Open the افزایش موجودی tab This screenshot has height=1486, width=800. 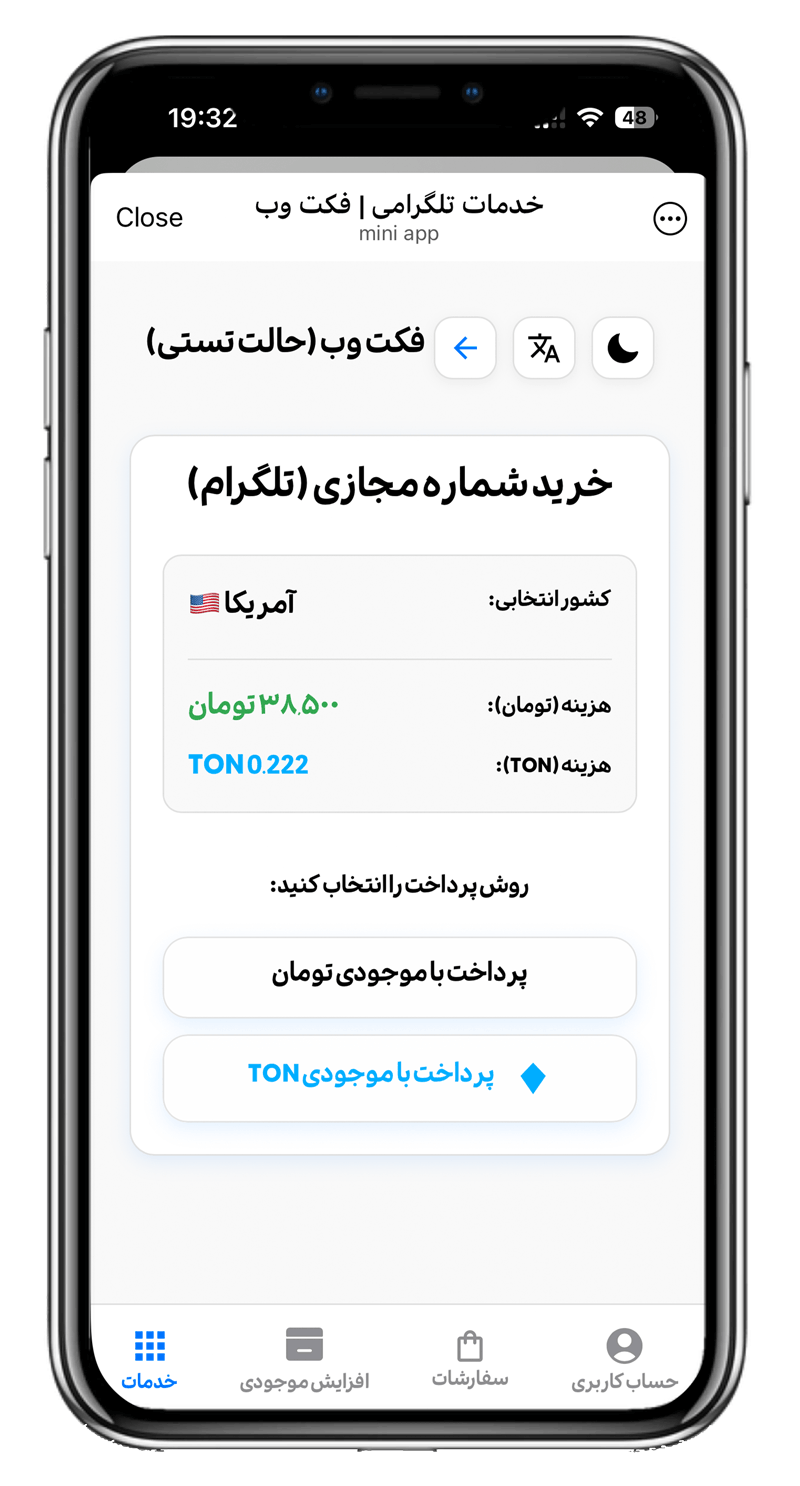pos(304,1359)
